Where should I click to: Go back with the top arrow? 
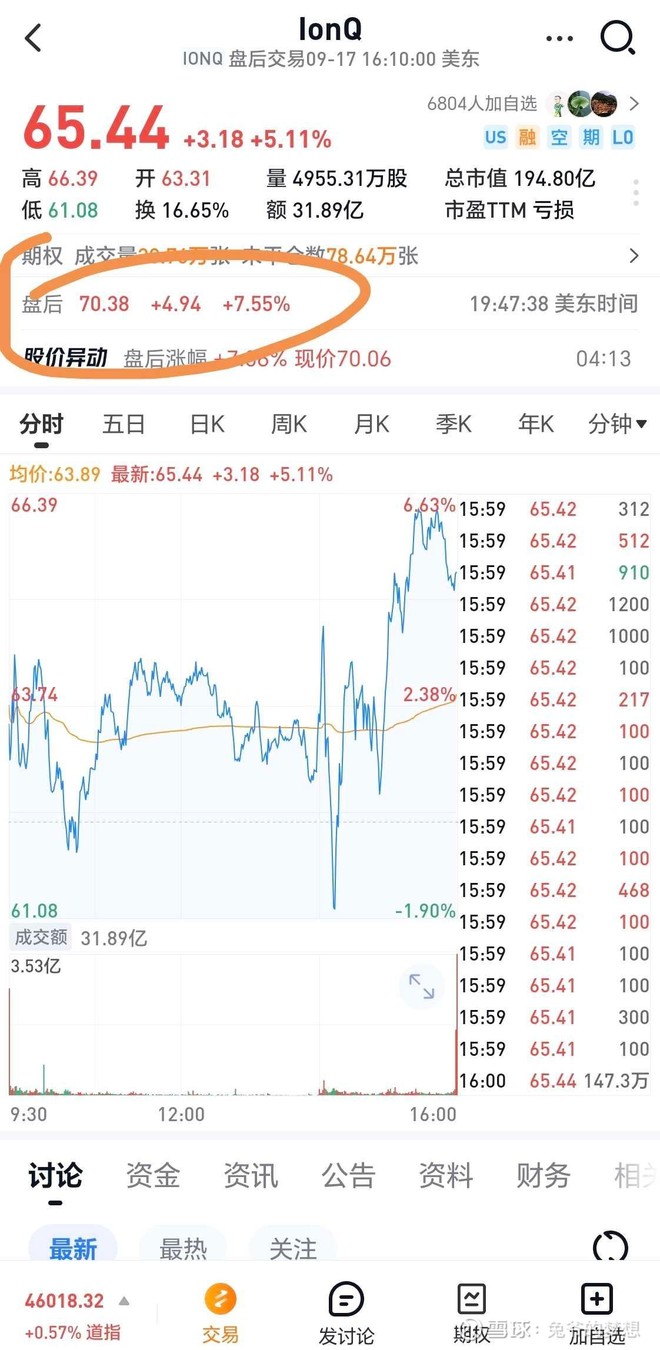34,38
